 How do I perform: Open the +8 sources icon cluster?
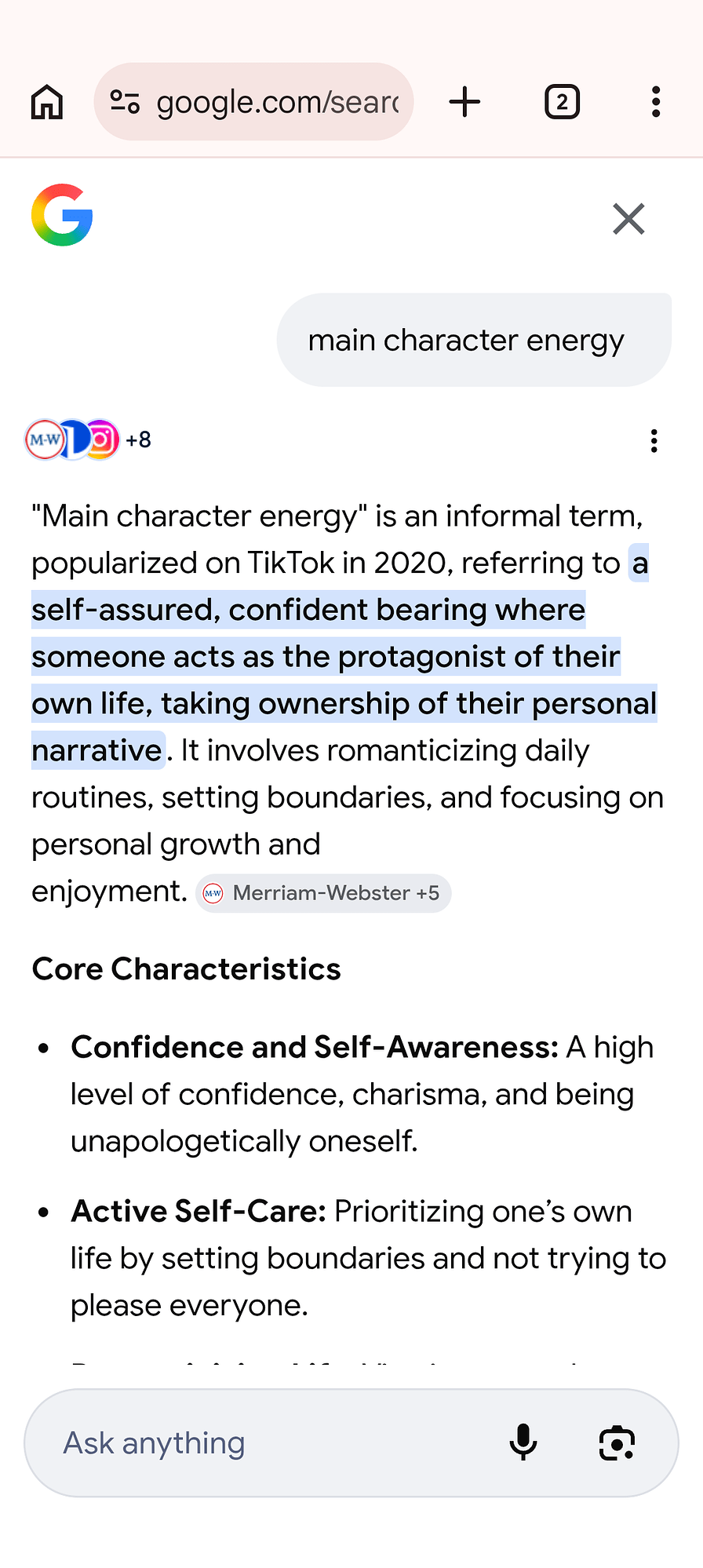[88, 439]
